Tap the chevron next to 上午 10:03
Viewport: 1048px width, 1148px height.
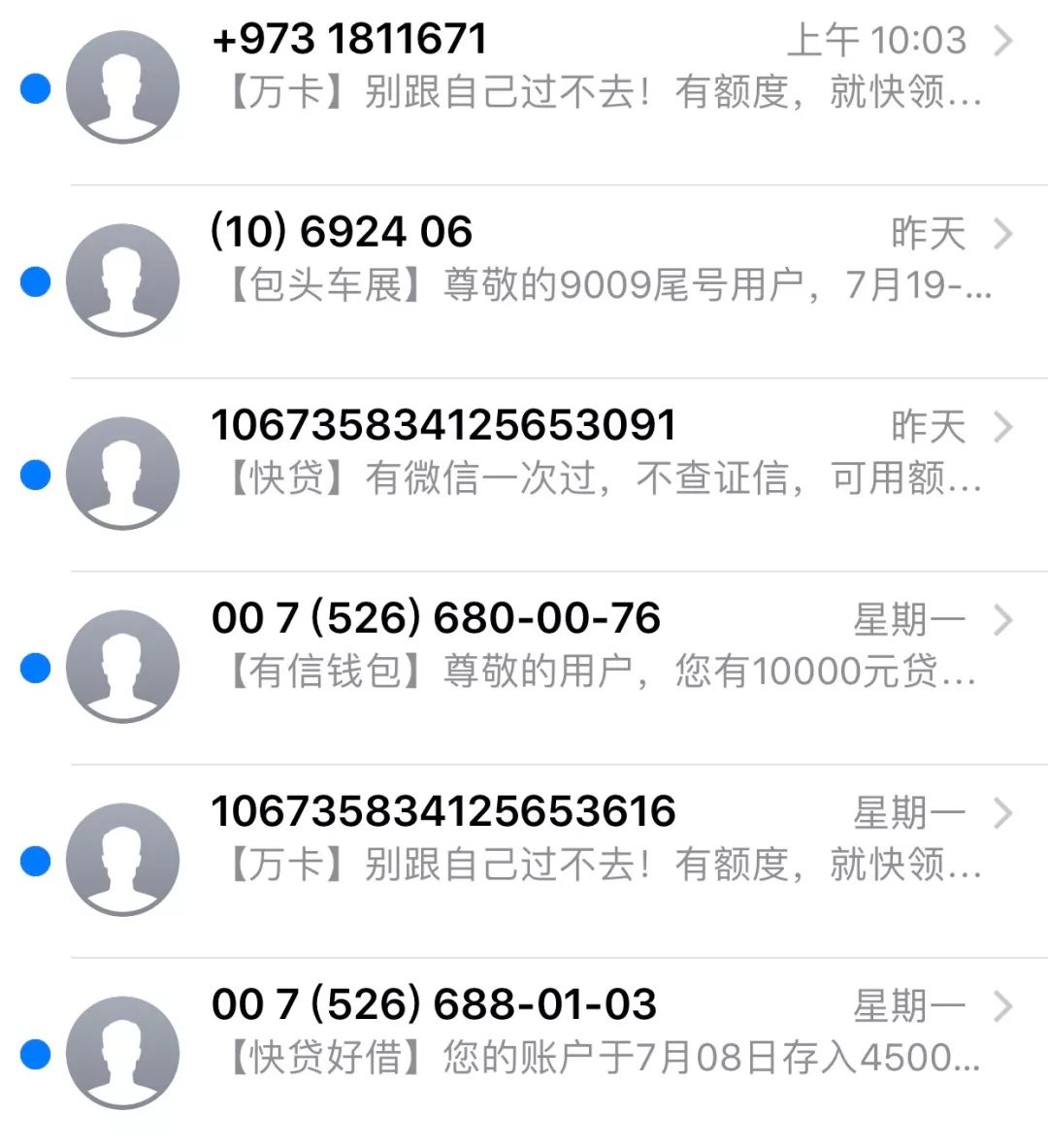point(1004,42)
